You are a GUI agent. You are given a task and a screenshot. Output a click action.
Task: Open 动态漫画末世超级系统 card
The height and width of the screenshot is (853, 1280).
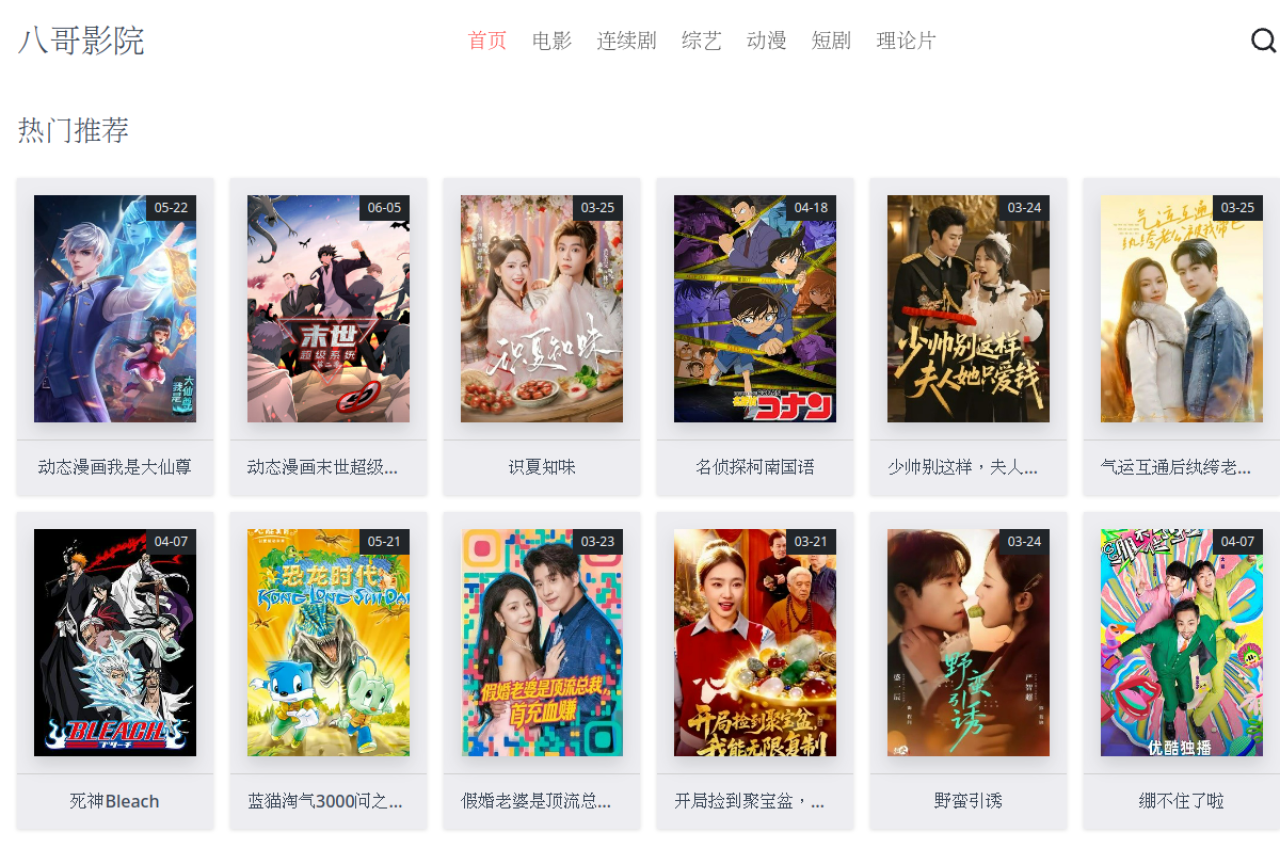pos(328,309)
